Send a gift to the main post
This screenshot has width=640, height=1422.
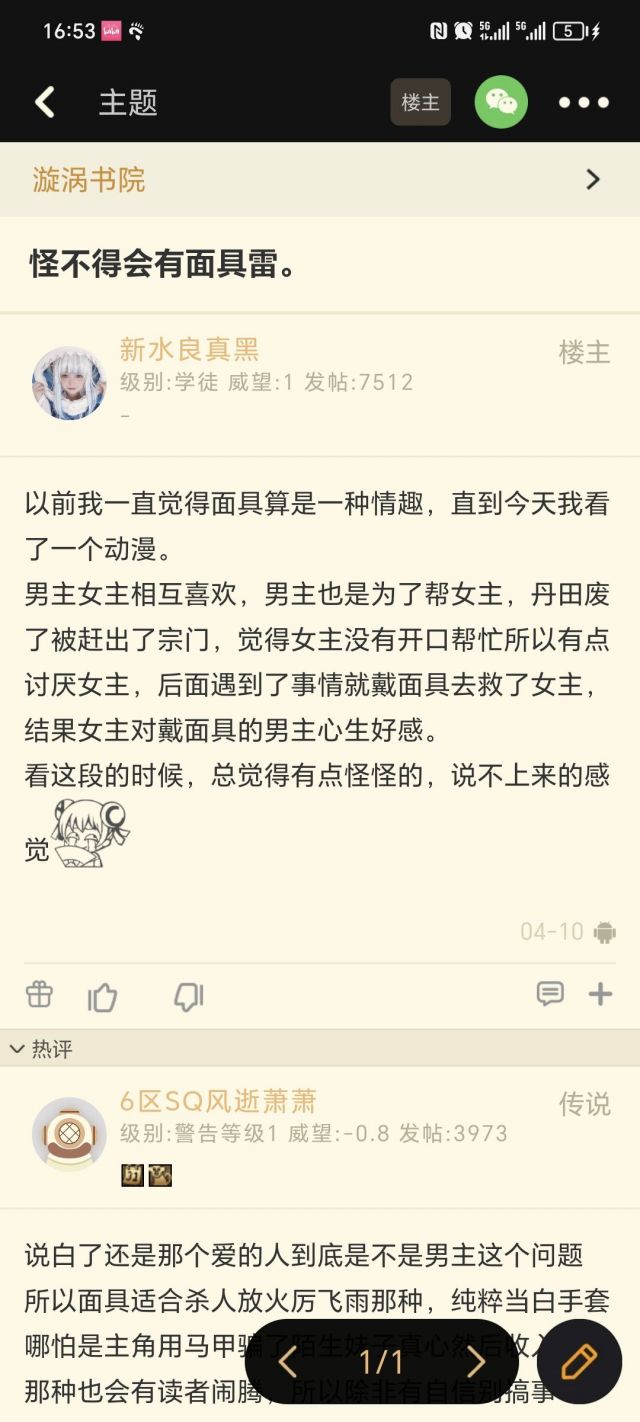[39, 994]
